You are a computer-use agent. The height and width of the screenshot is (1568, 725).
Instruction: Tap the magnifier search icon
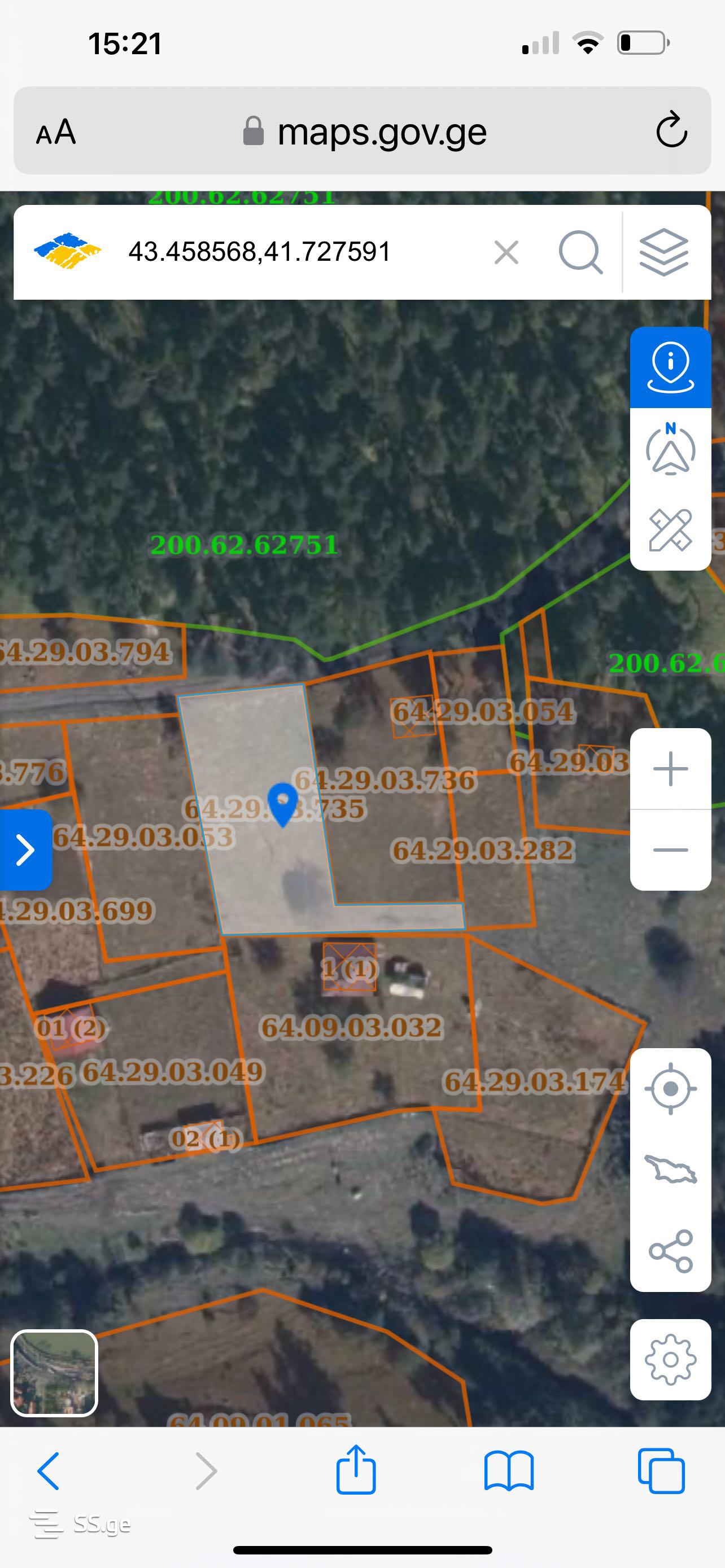(x=580, y=252)
